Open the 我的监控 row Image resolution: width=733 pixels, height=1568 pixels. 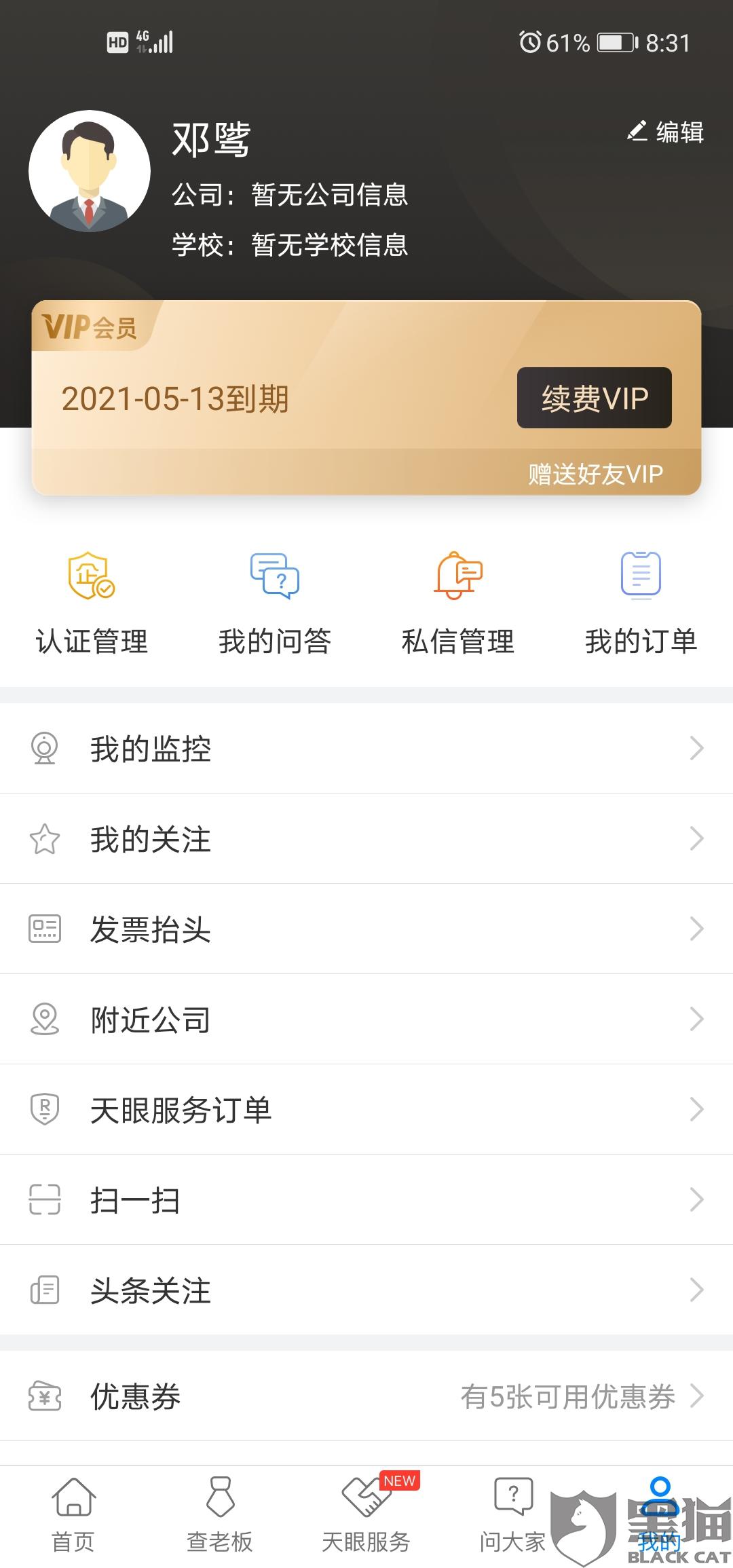[366, 749]
